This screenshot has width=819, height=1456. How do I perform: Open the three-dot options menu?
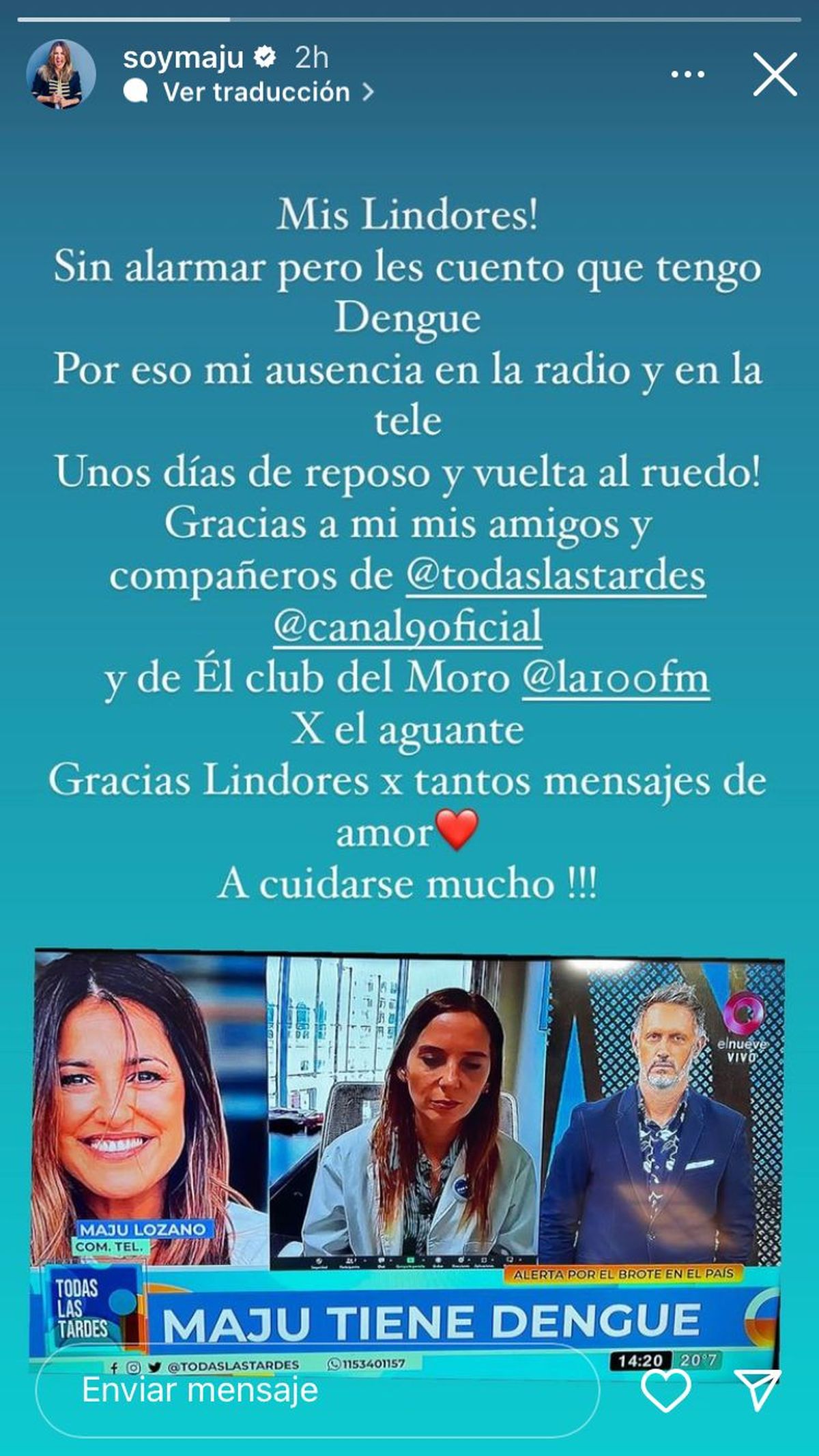click(687, 74)
